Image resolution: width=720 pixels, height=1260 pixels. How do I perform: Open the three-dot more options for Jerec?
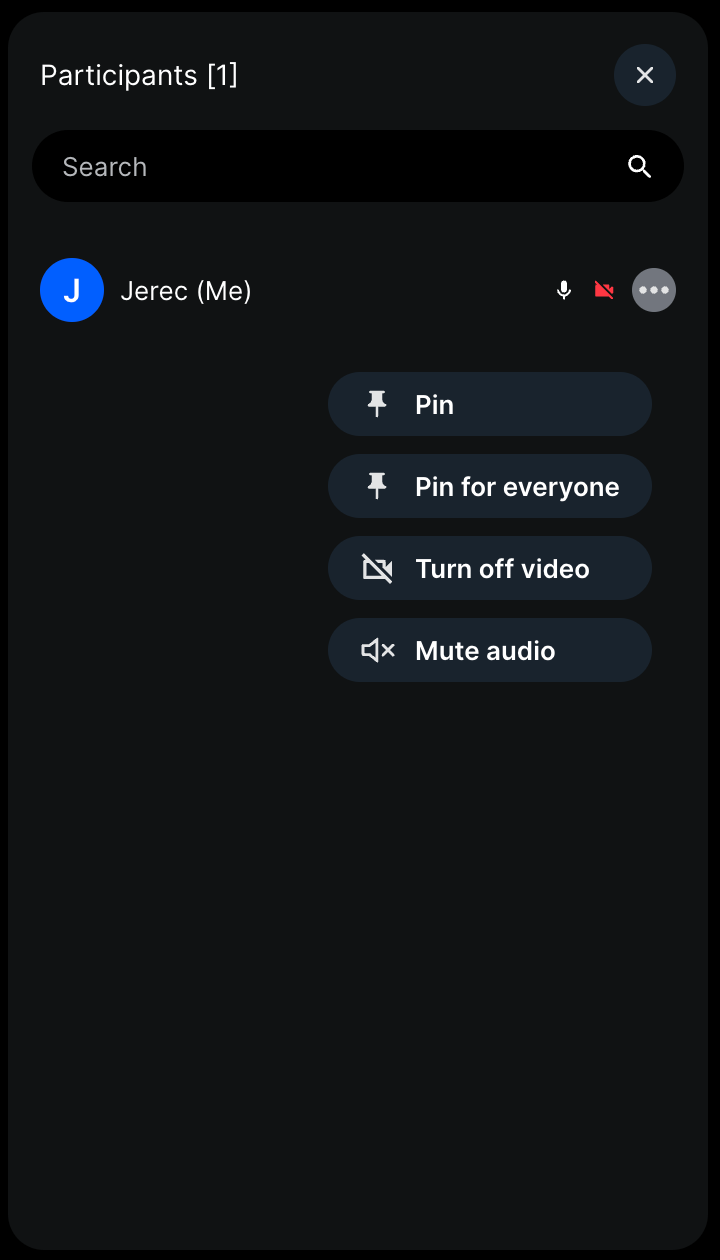click(x=654, y=290)
